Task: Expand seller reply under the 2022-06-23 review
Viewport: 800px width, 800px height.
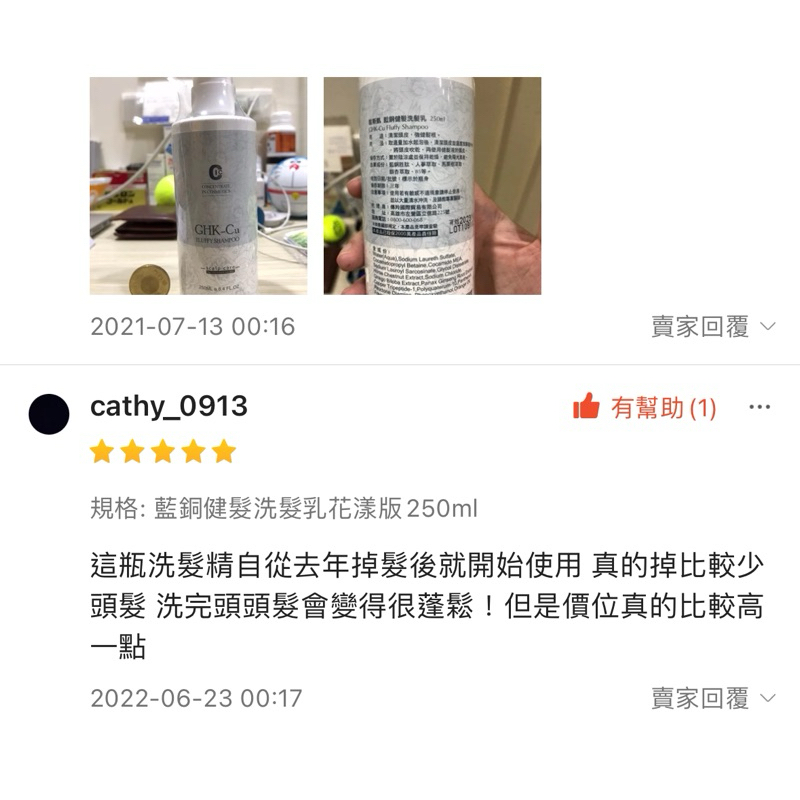Action: [713, 698]
